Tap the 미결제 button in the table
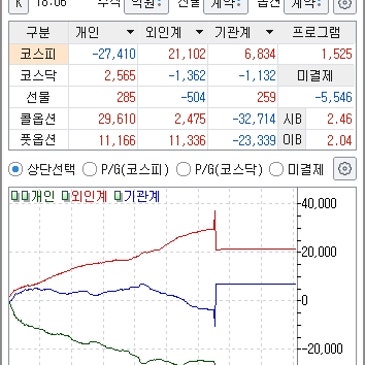 (315, 76)
